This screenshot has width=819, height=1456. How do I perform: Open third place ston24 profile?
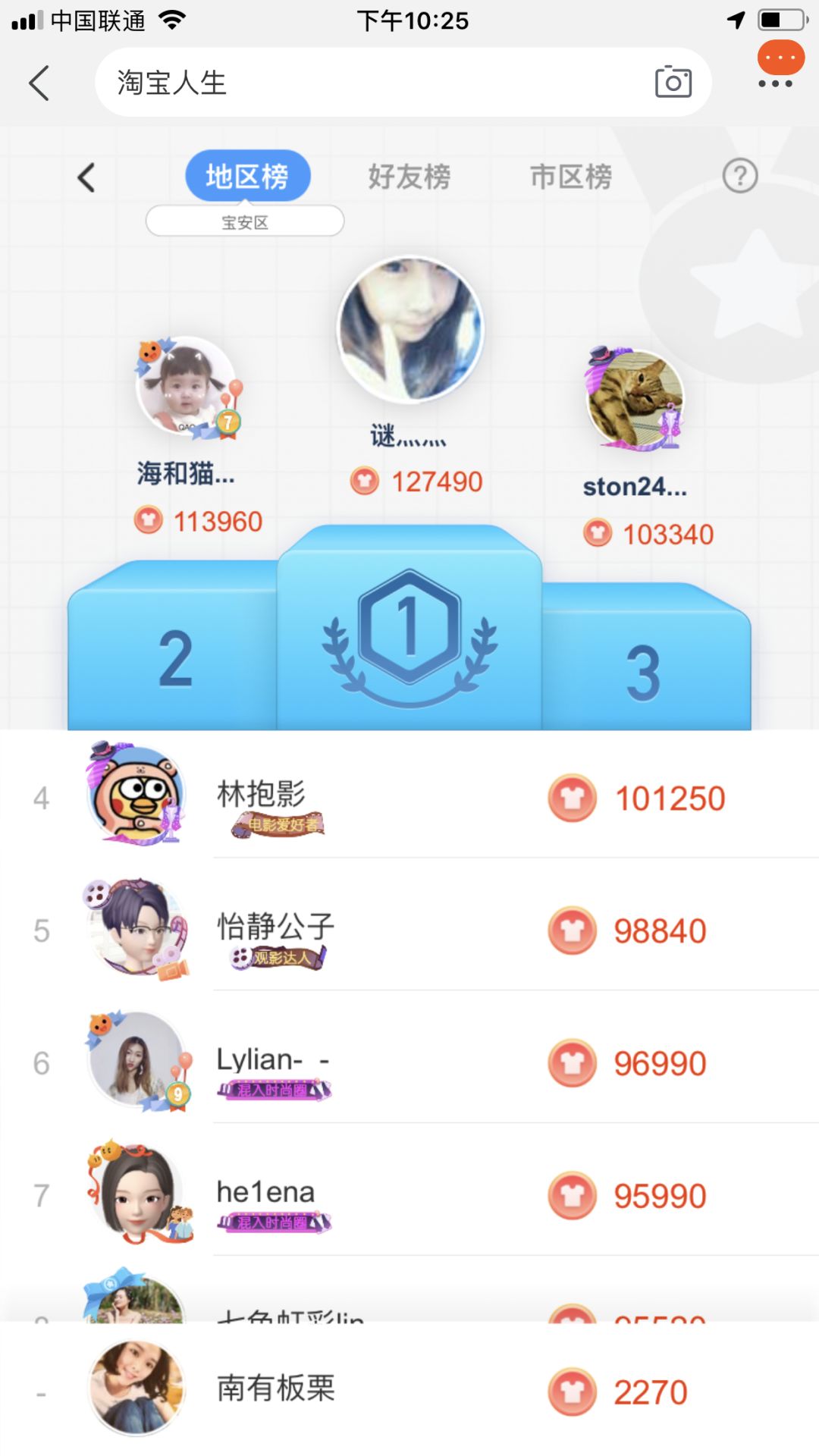click(x=635, y=399)
